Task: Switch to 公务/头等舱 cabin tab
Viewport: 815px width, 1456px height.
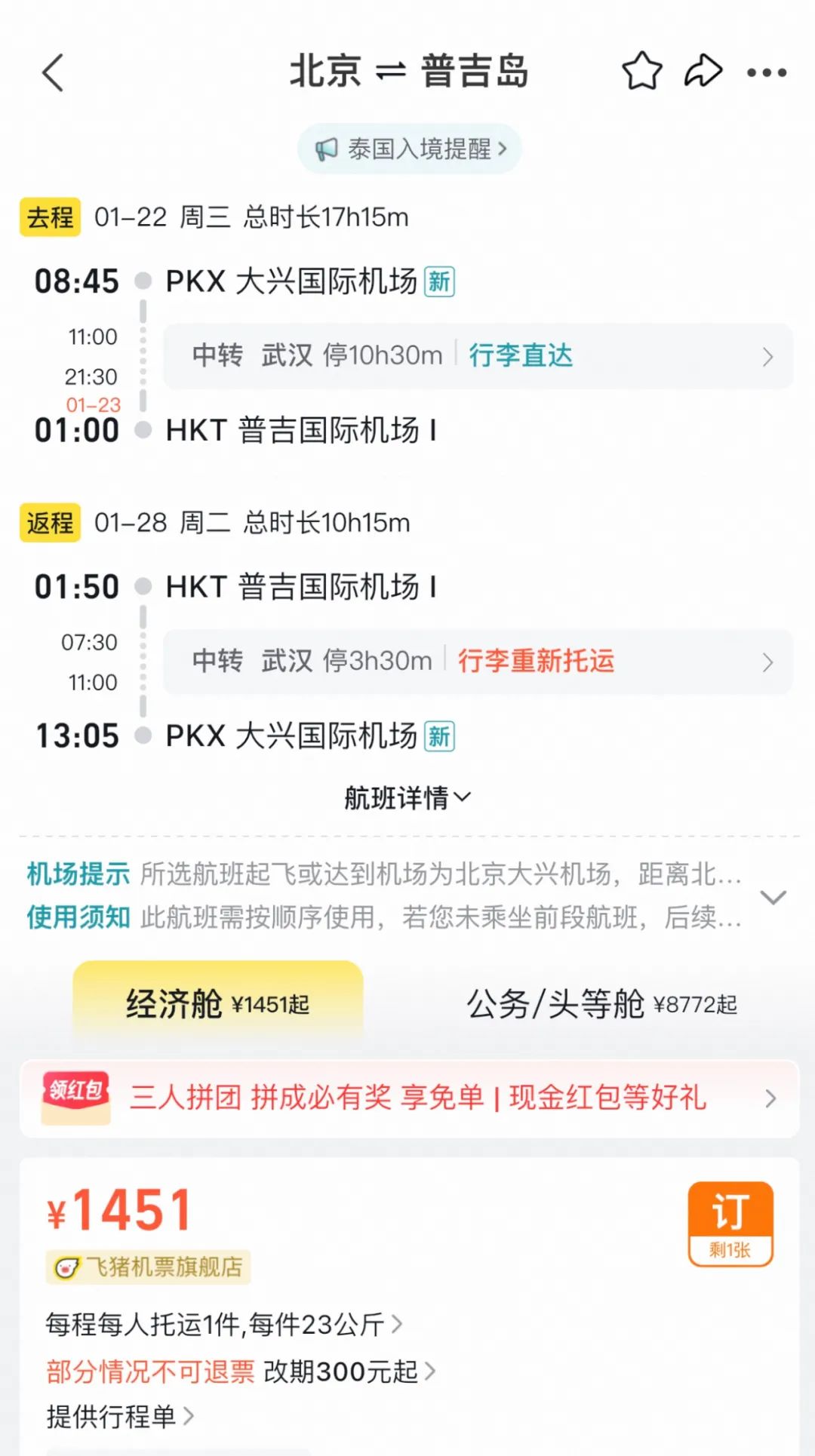Action: [601, 1004]
